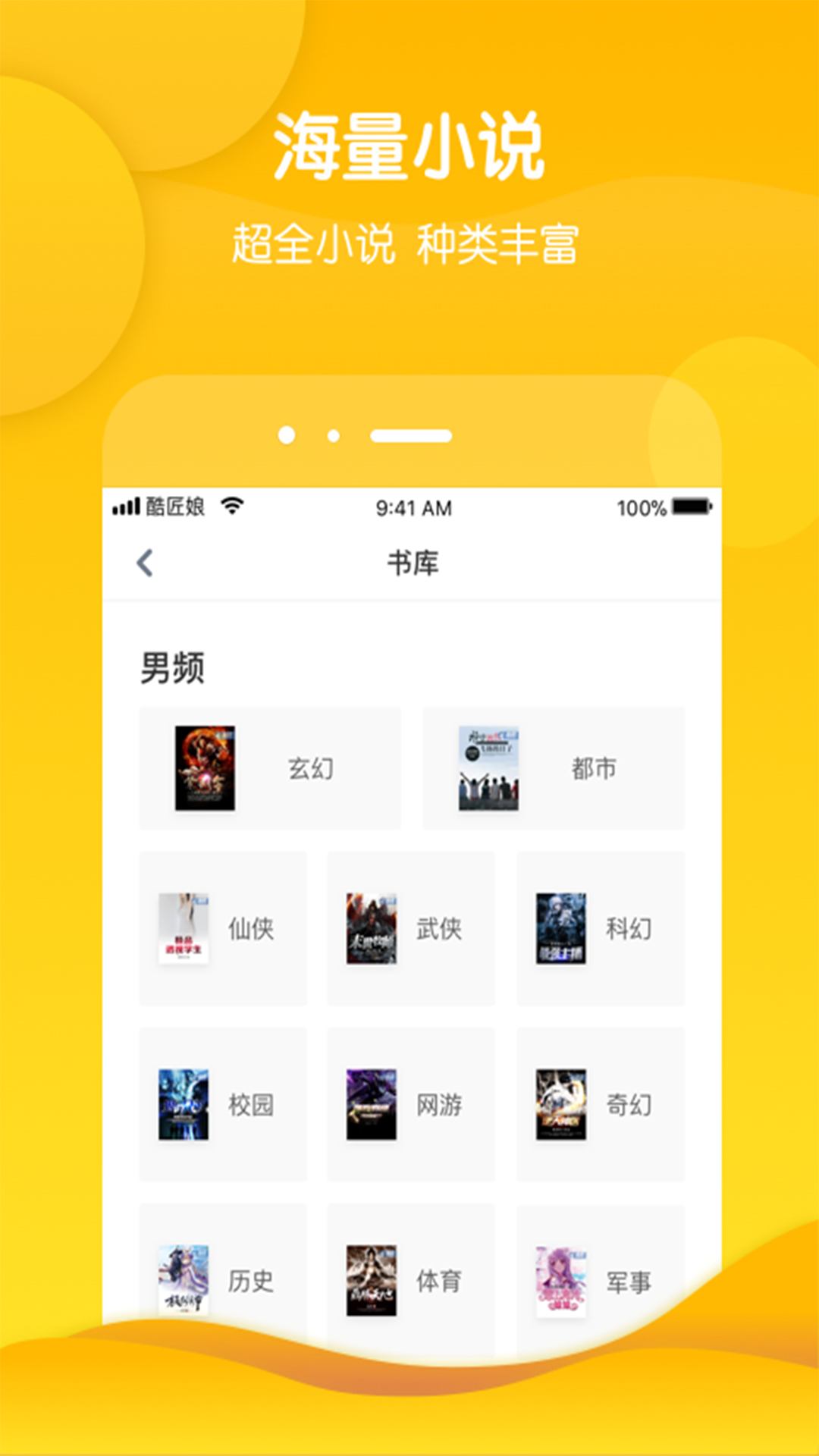Tap the 都市 category book cover
The image size is (819, 1456).
488,767
